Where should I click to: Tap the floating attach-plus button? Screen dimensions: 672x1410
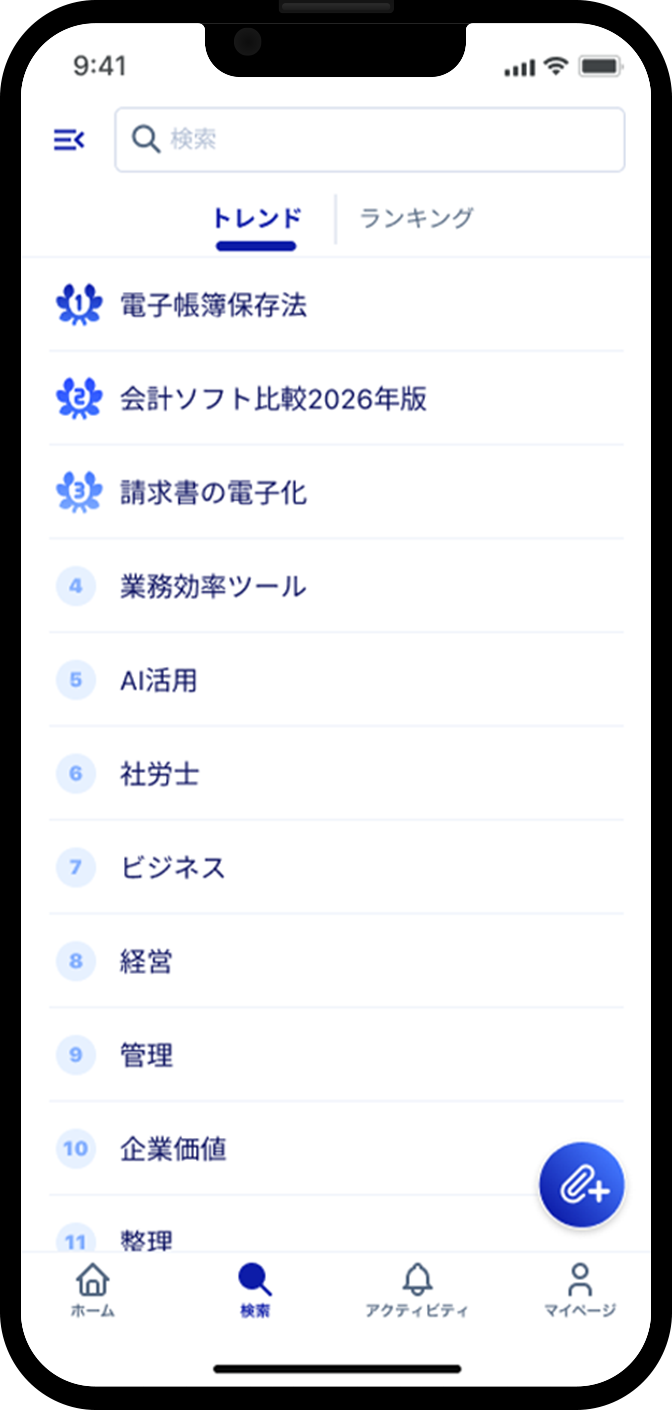(x=581, y=1186)
